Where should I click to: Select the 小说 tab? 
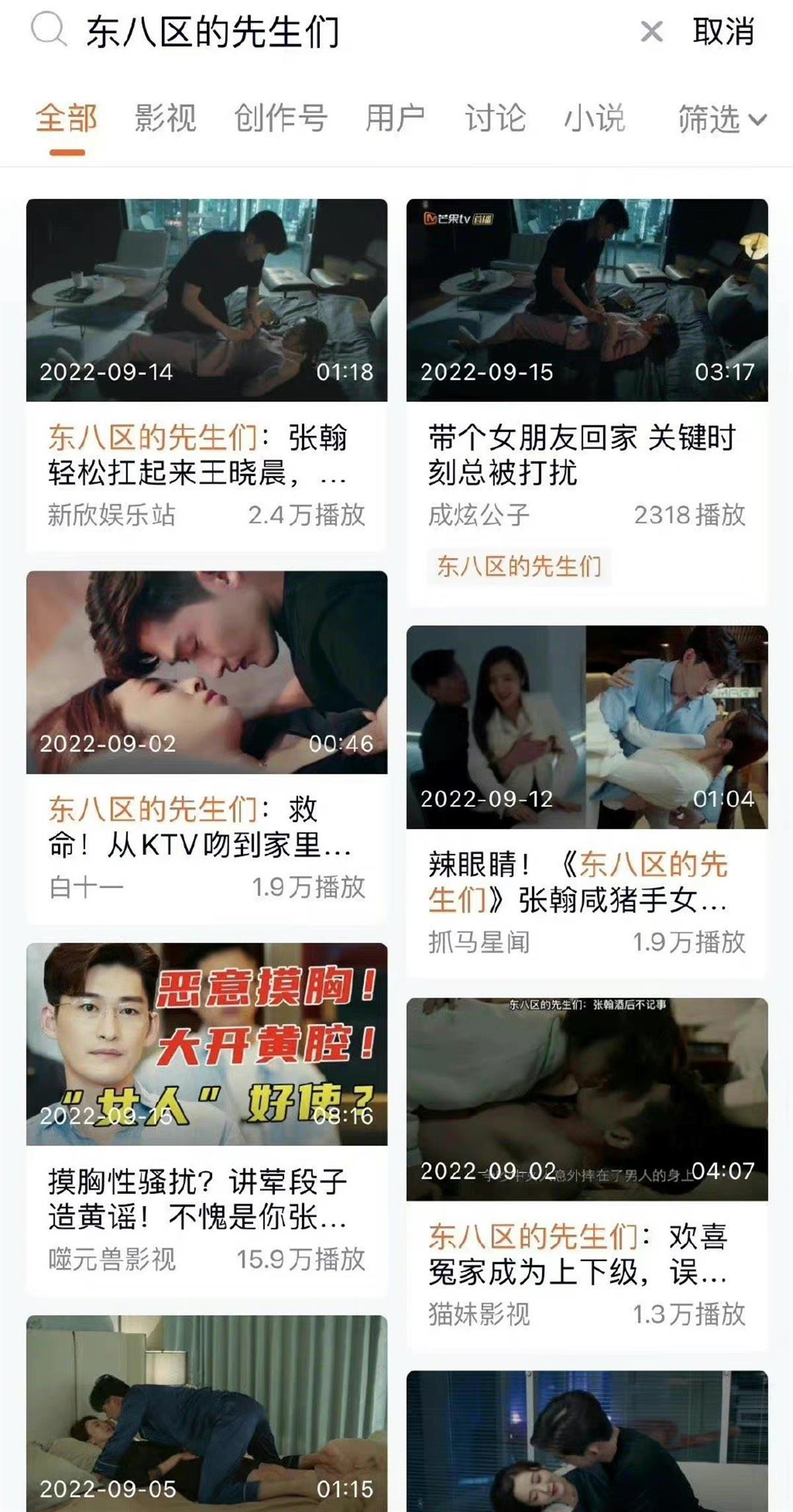coord(594,119)
